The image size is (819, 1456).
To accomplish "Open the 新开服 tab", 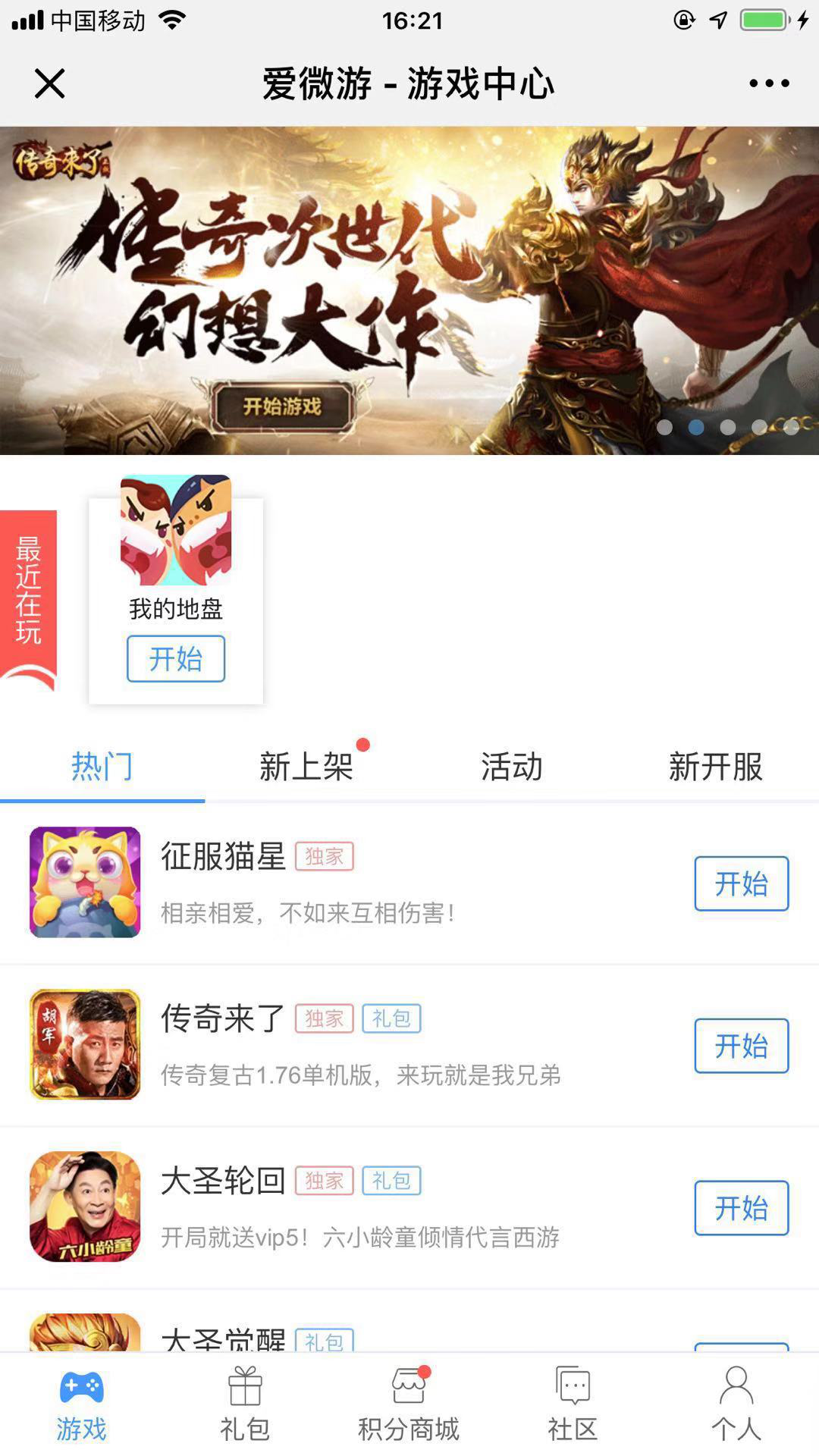I will [x=715, y=767].
